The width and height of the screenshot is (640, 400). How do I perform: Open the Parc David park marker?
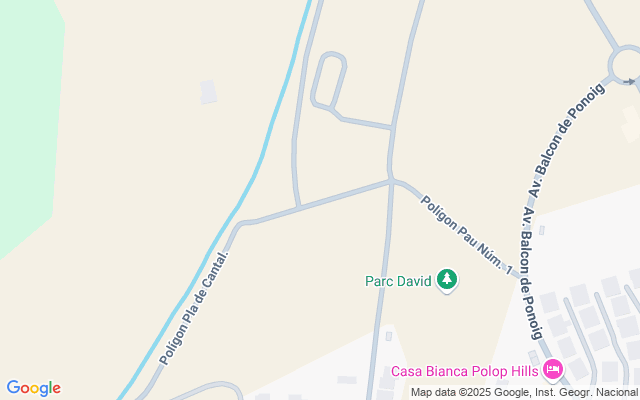(x=448, y=281)
